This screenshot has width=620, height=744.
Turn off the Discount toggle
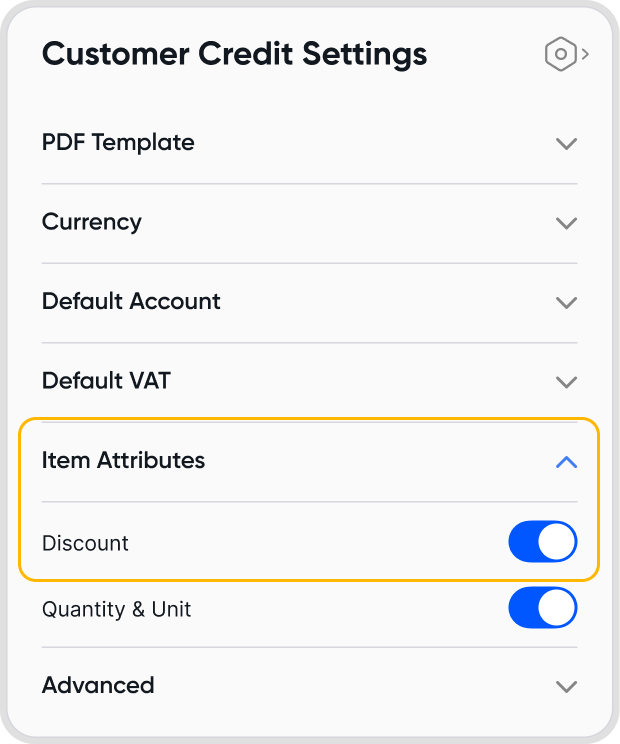pos(543,542)
